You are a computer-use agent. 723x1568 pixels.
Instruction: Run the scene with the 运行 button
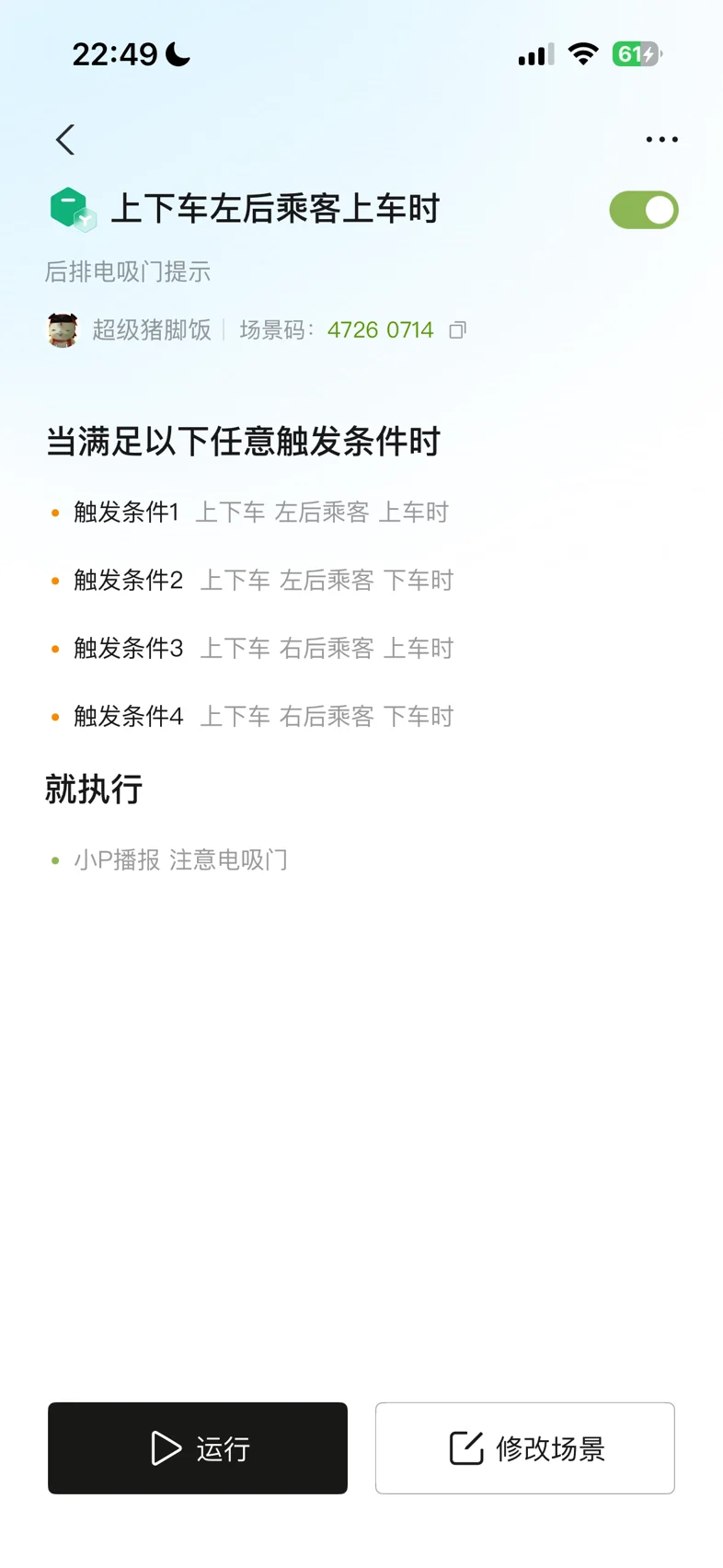[x=198, y=1447]
